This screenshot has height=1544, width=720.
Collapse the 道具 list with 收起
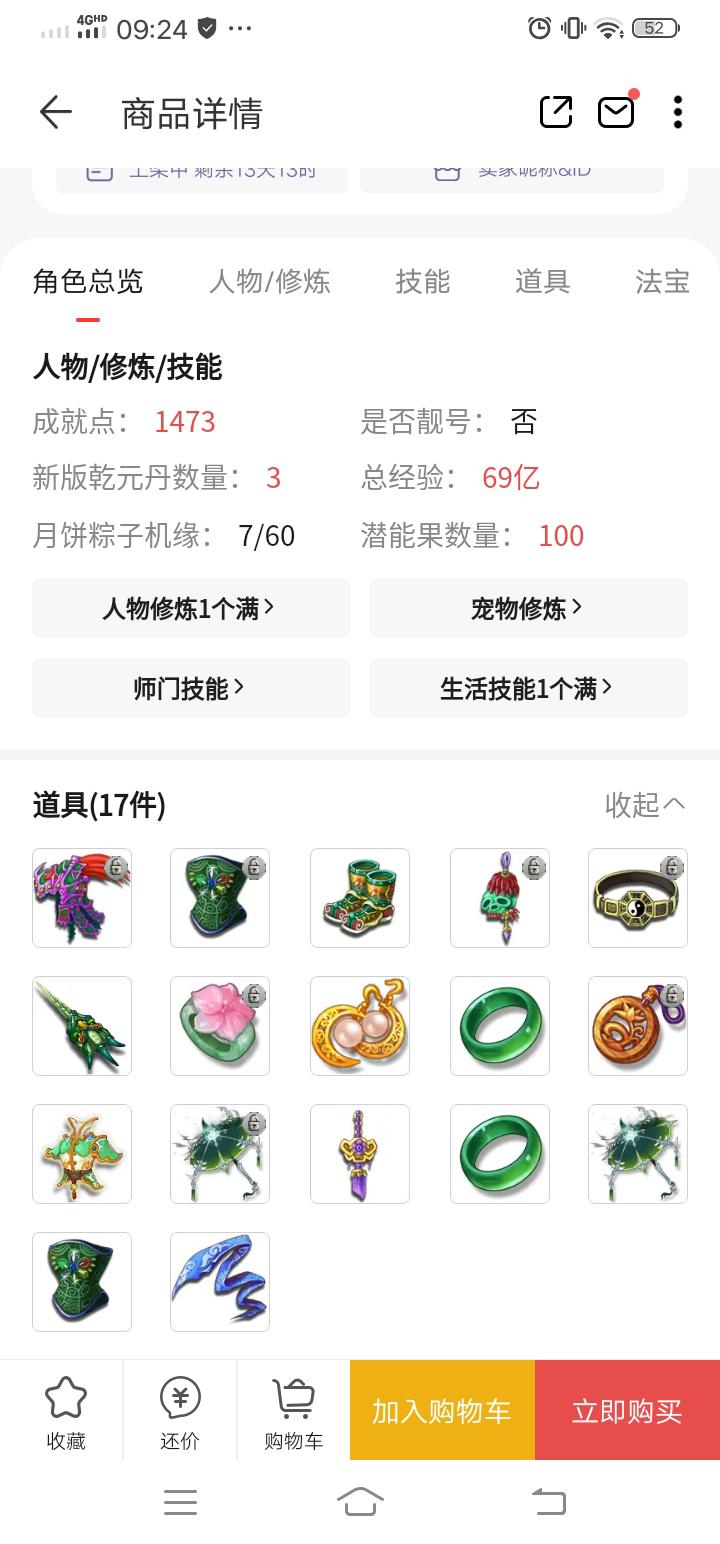(x=644, y=804)
